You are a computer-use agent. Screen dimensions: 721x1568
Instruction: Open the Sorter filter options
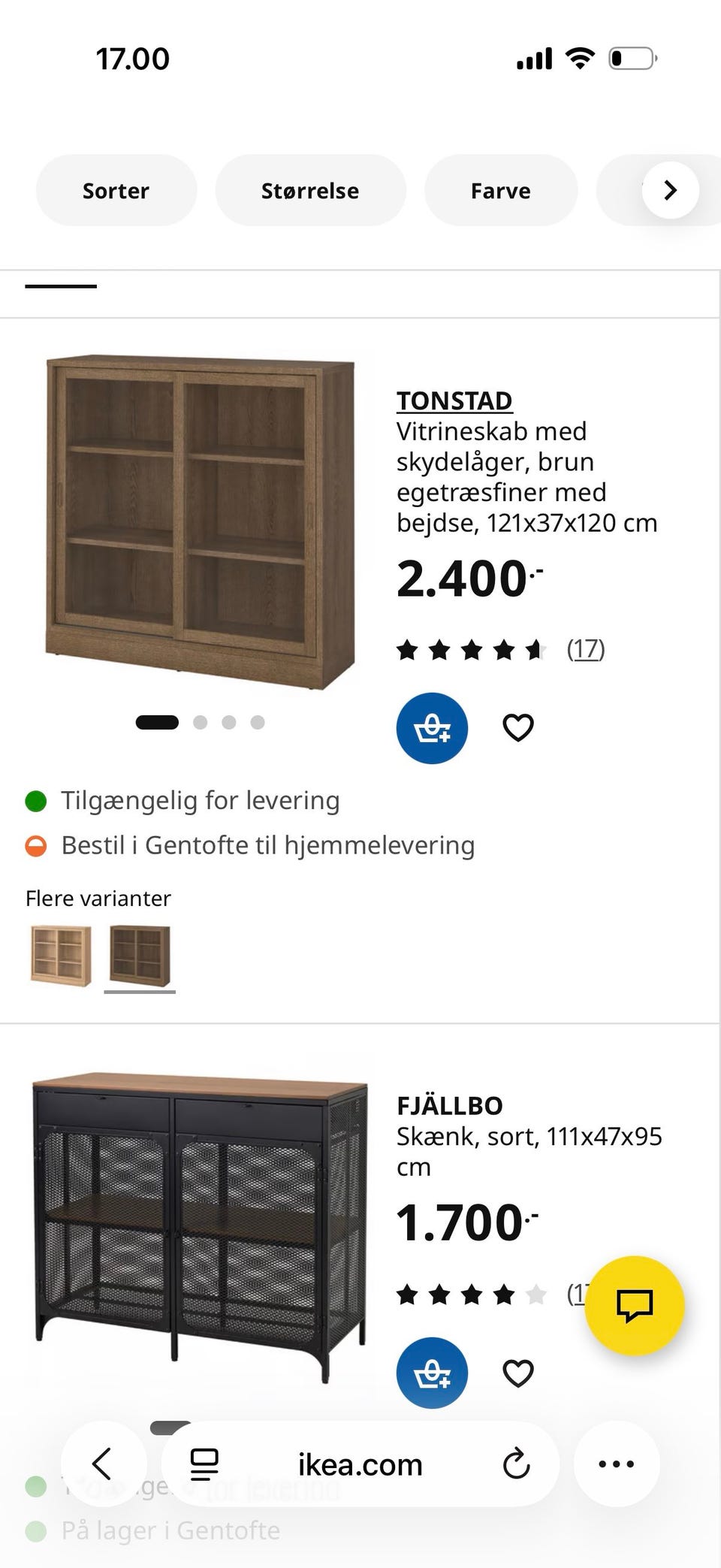click(116, 190)
